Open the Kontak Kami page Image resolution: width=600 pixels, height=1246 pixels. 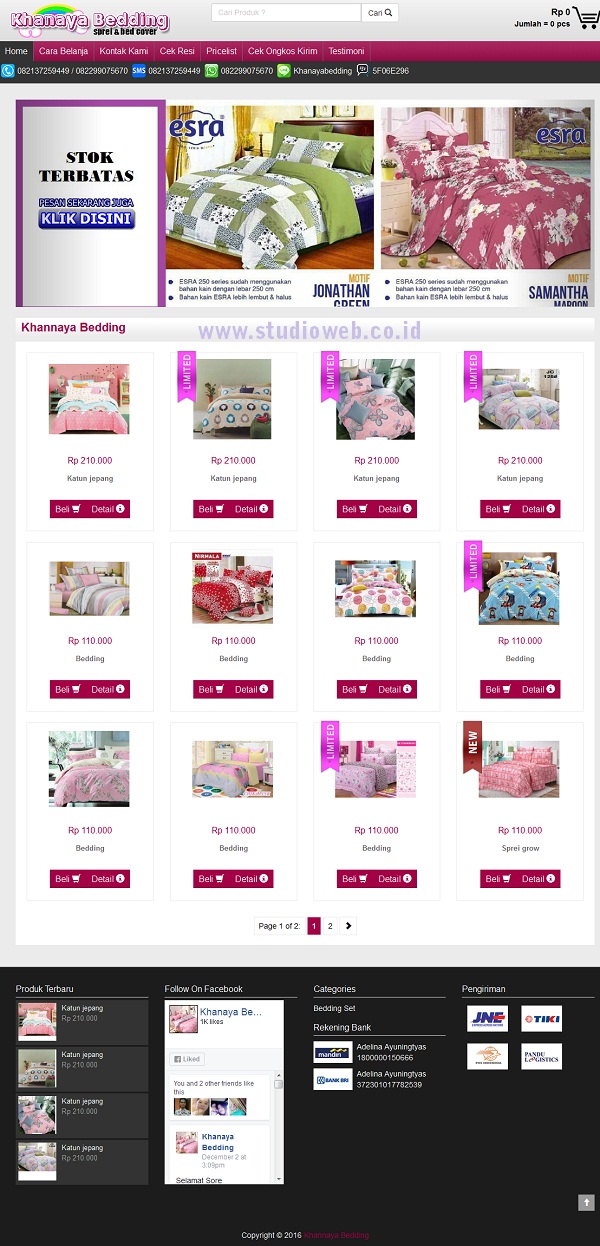coord(124,51)
